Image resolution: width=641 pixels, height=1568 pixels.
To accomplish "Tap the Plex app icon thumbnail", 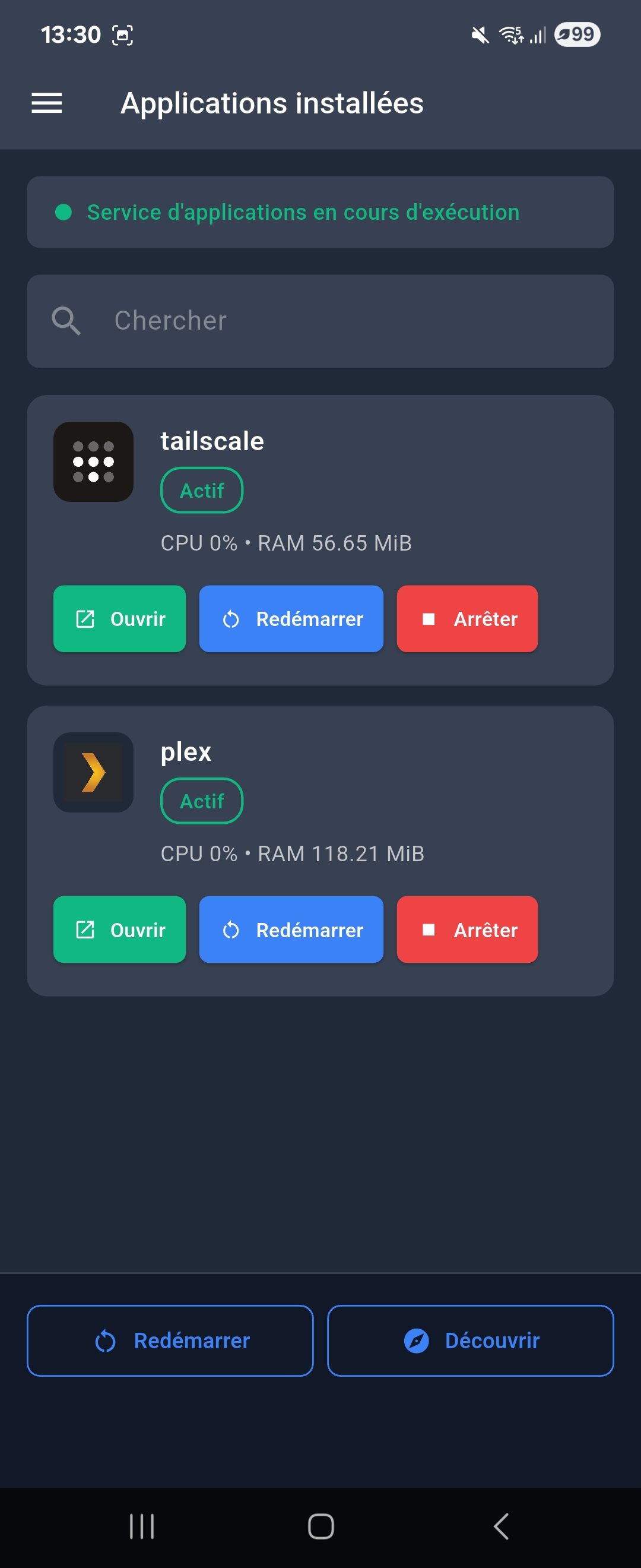I will coord(93,773).
